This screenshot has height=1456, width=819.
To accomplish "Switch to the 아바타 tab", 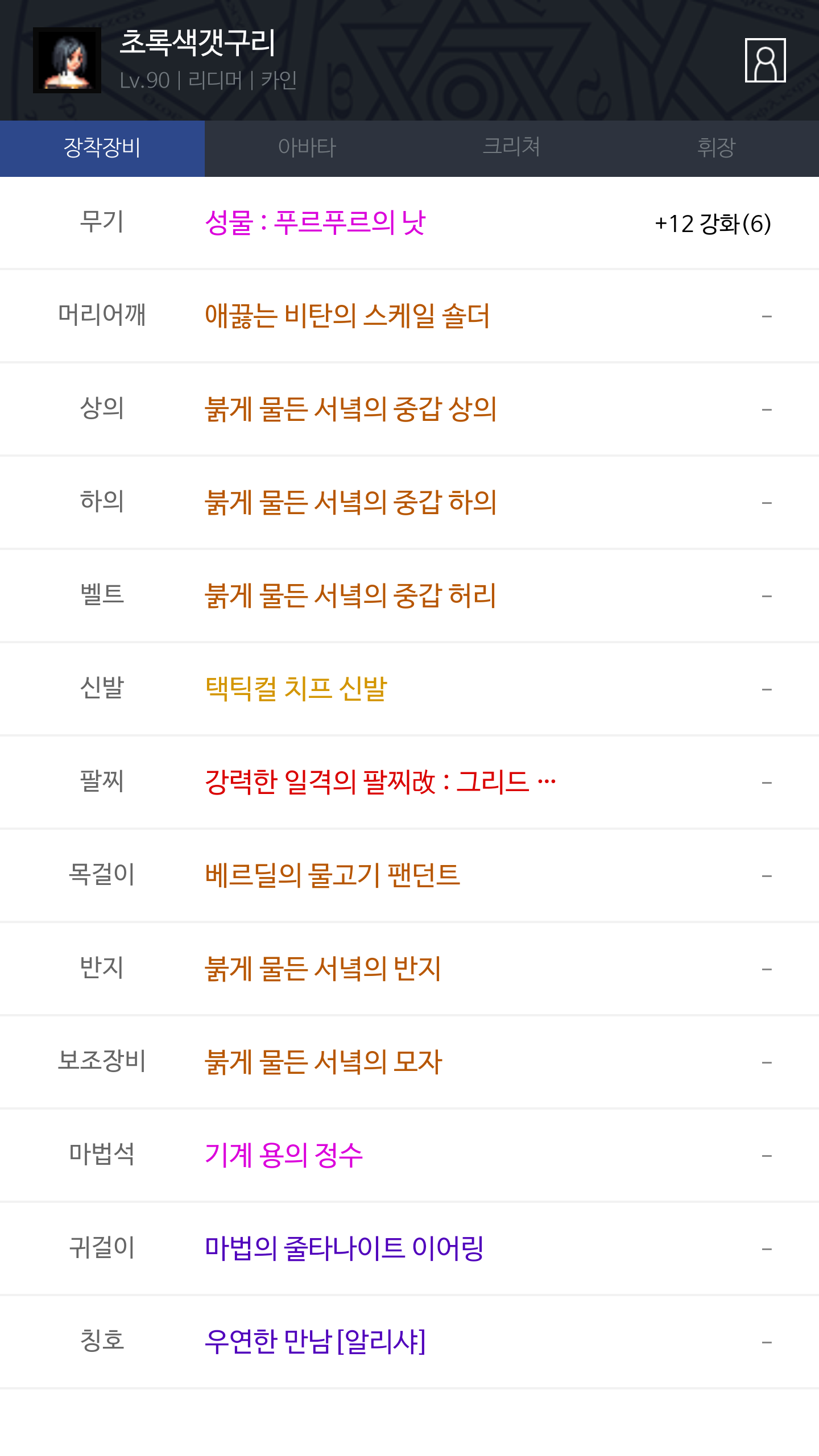I will (x=307, y=148).
